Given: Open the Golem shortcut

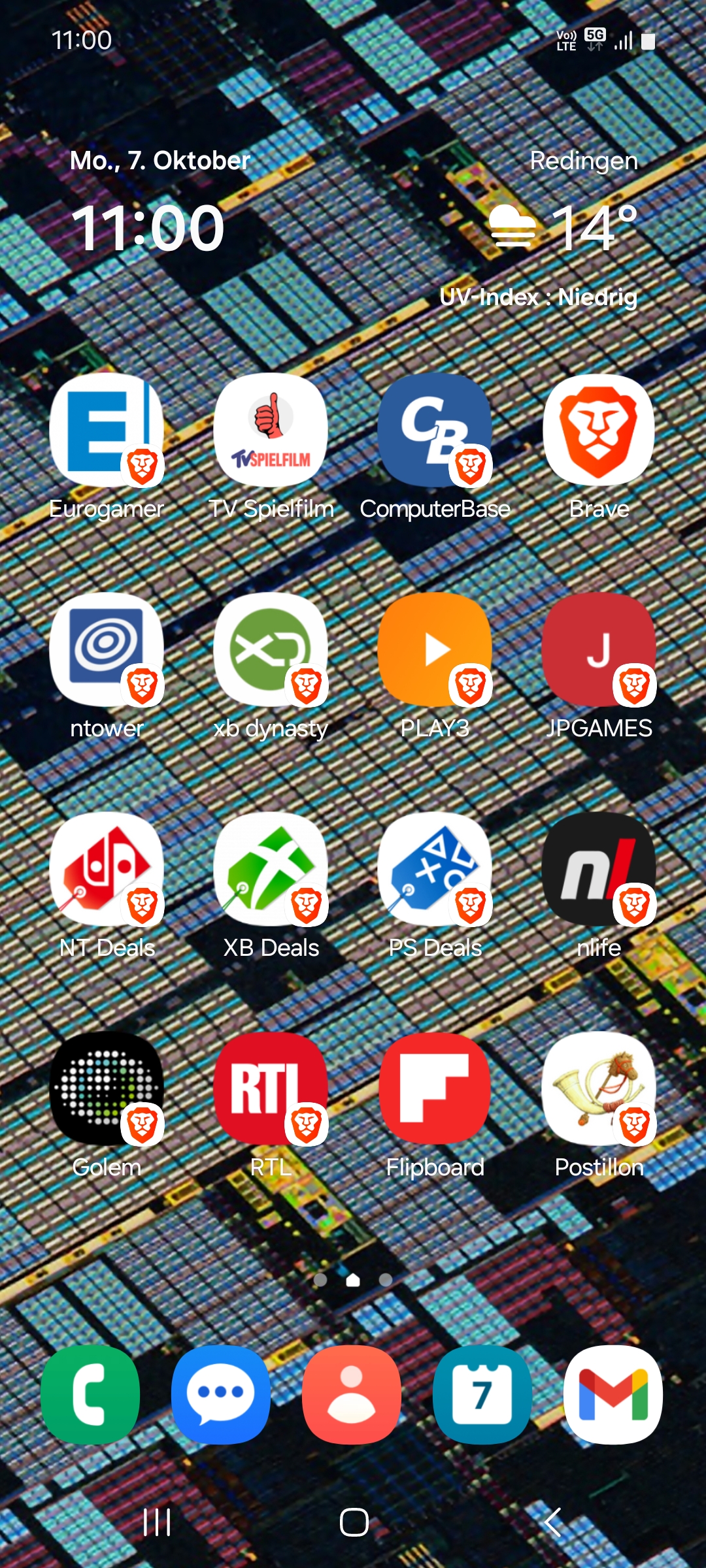Looking at the screenshot, I should coord(107,1089).
